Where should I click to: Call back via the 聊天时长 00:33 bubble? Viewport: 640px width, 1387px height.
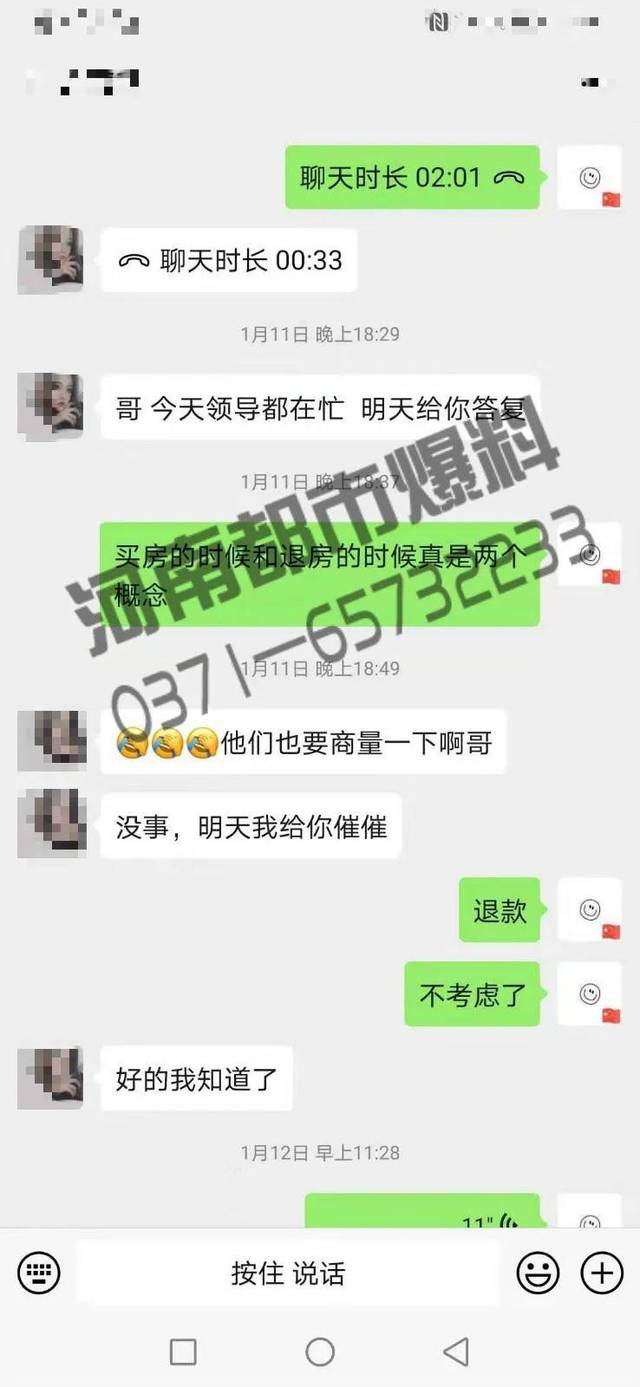tap(229, 261)
